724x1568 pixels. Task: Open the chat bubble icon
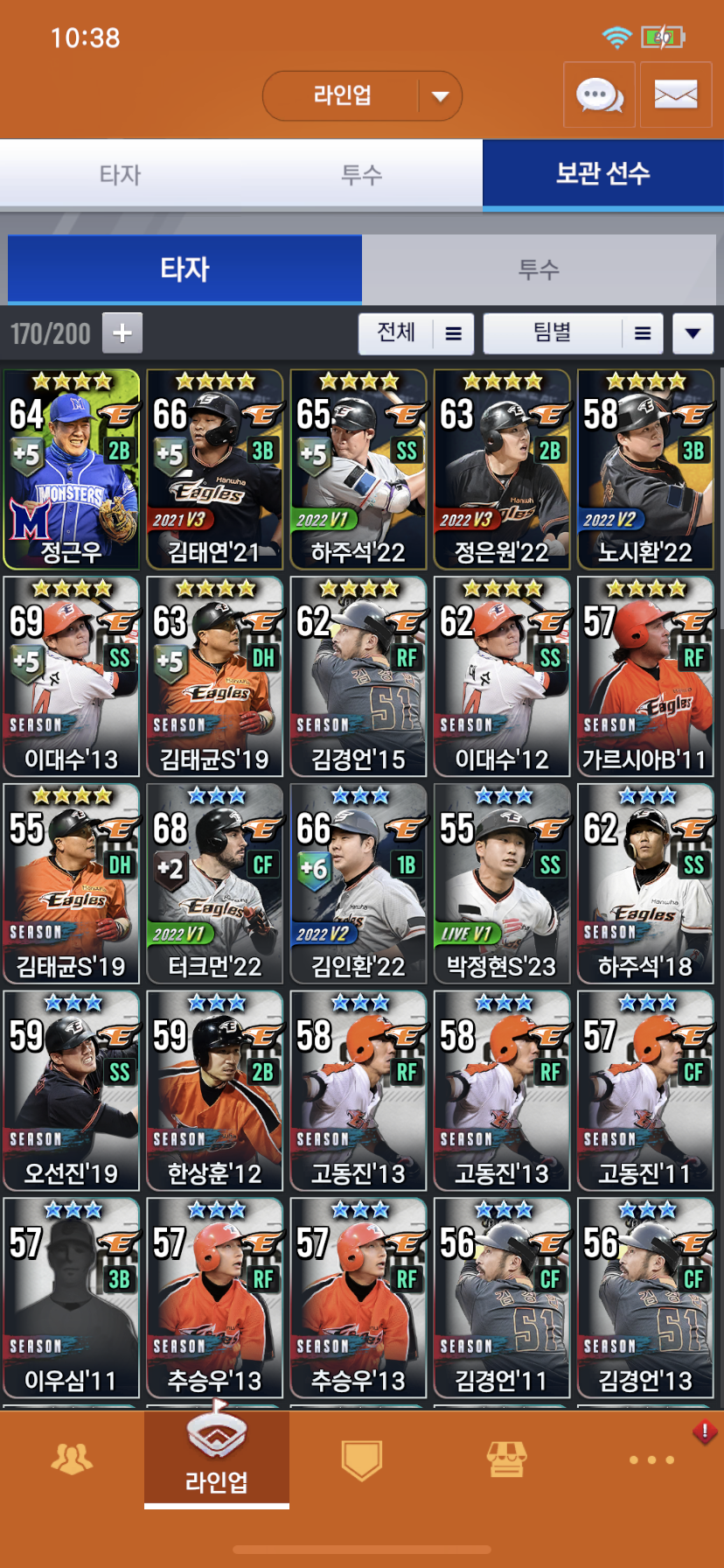[x=599, y=95]
